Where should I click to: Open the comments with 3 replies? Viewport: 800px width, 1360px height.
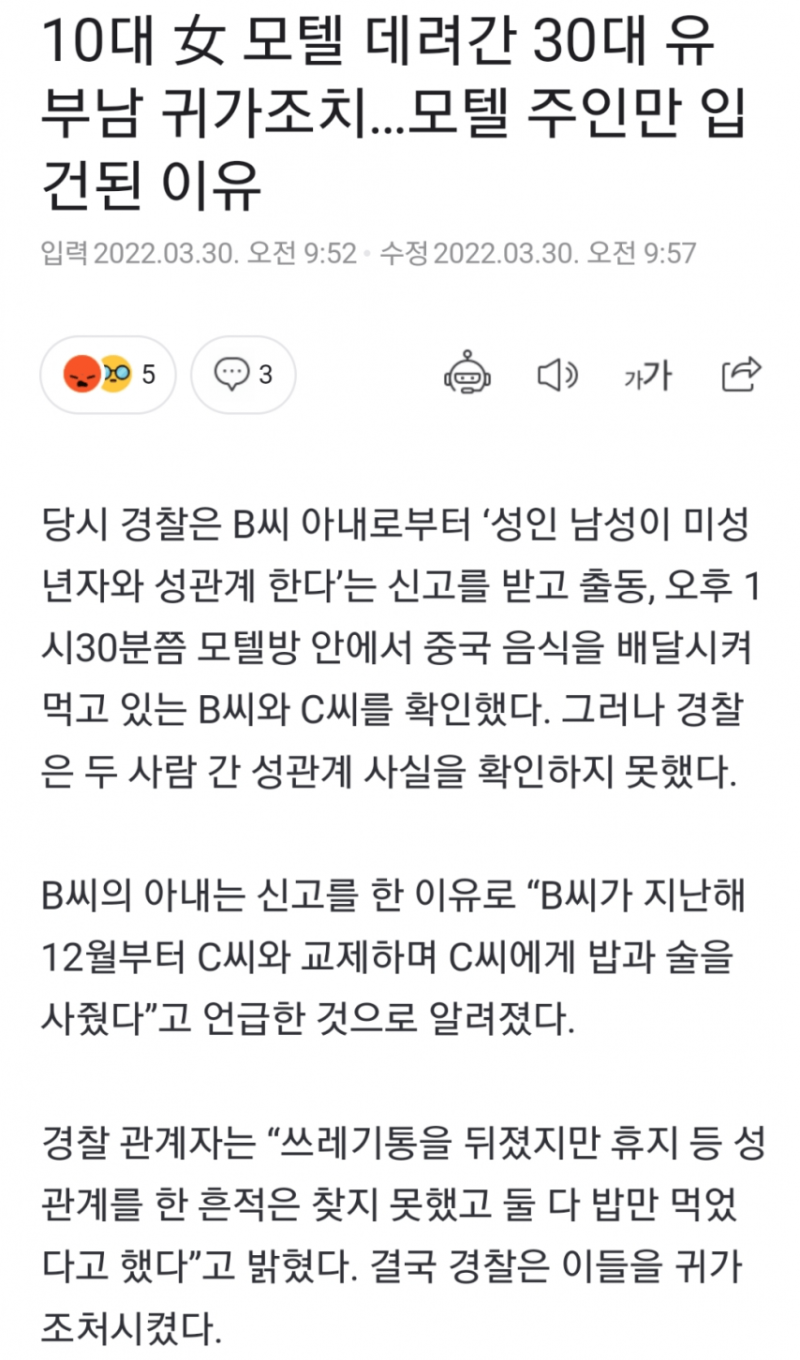pyautogui.click(x=243, y=375)
